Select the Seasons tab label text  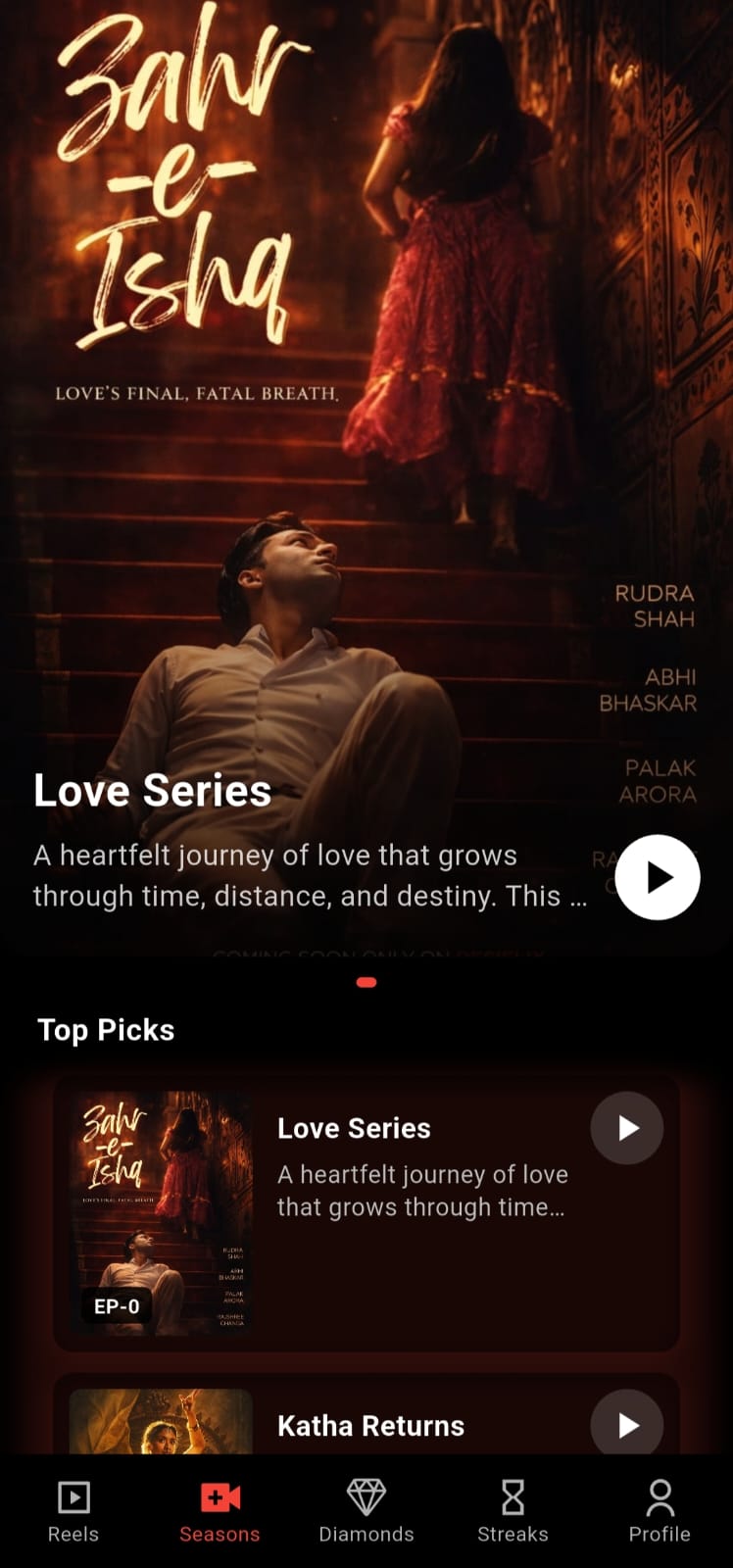[220, 1534]
